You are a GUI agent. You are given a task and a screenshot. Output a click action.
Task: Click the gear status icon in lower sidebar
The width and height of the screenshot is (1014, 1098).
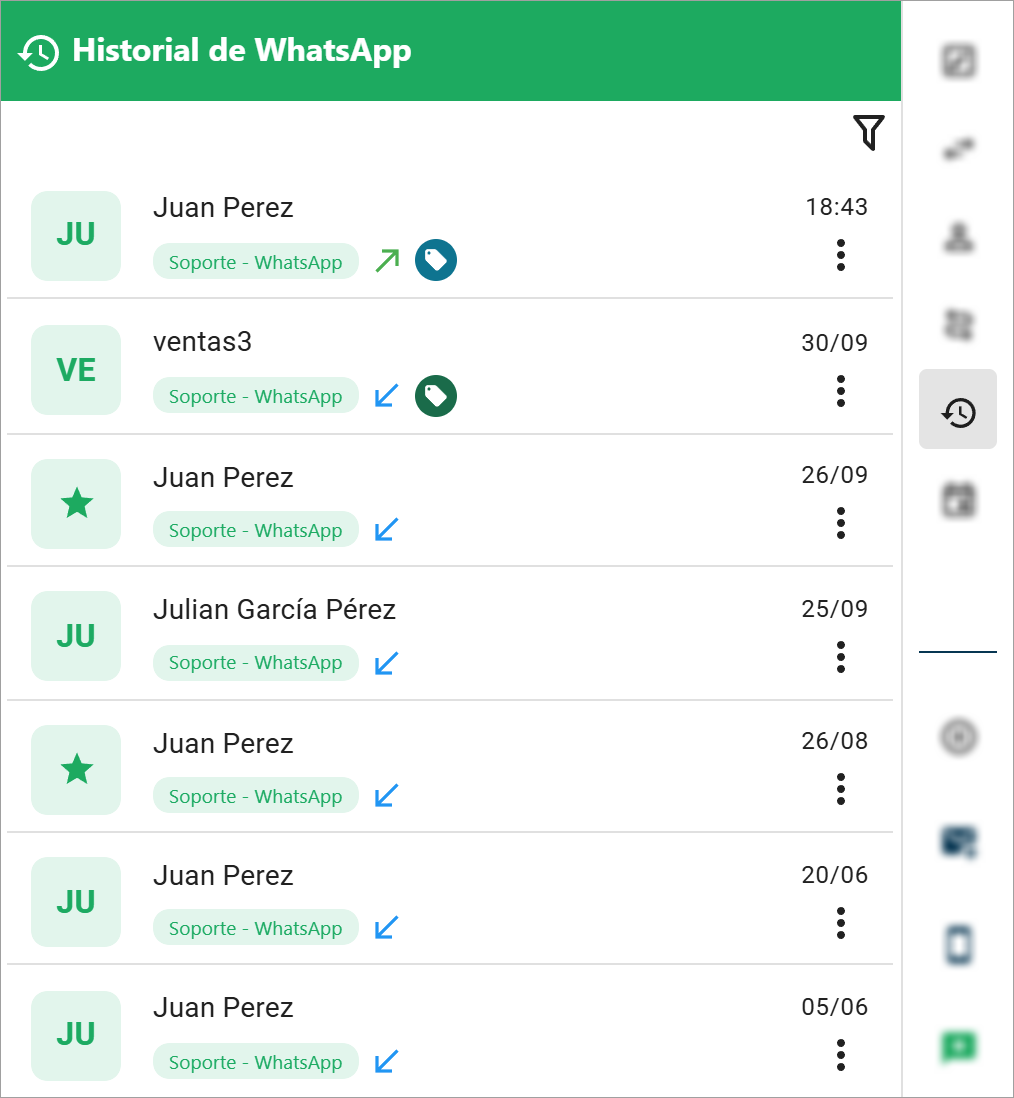point(957,737)
